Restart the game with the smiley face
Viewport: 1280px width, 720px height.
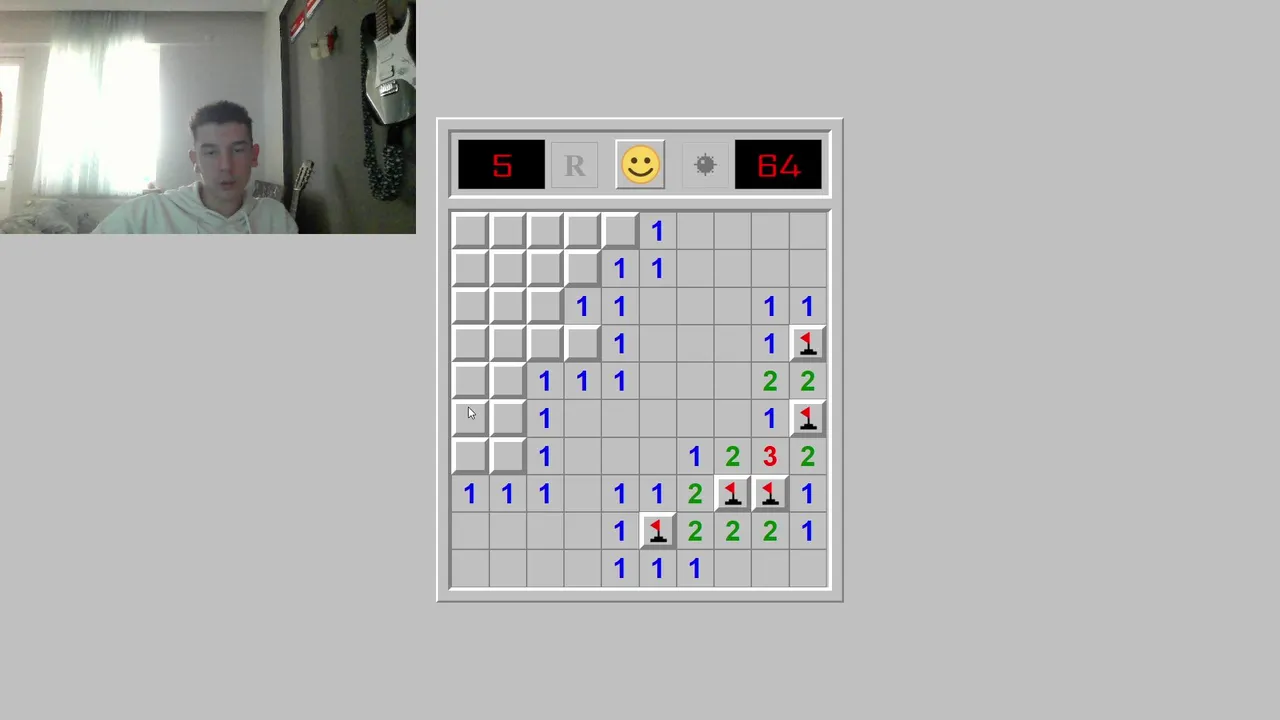click(640, 165)
